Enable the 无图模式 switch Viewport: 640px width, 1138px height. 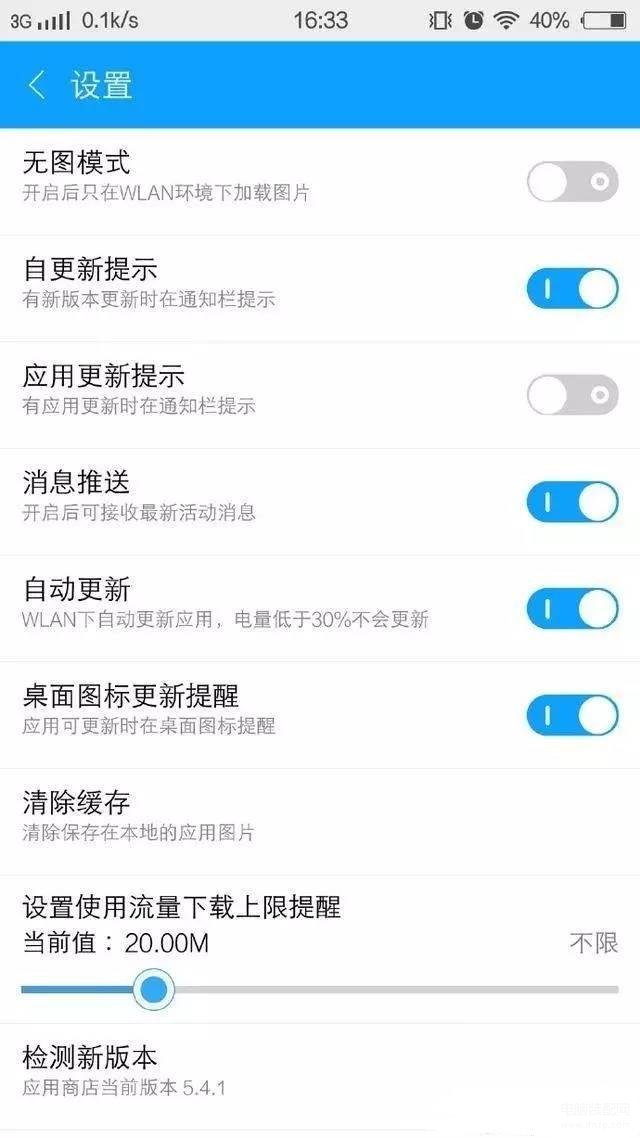point(573,181)
